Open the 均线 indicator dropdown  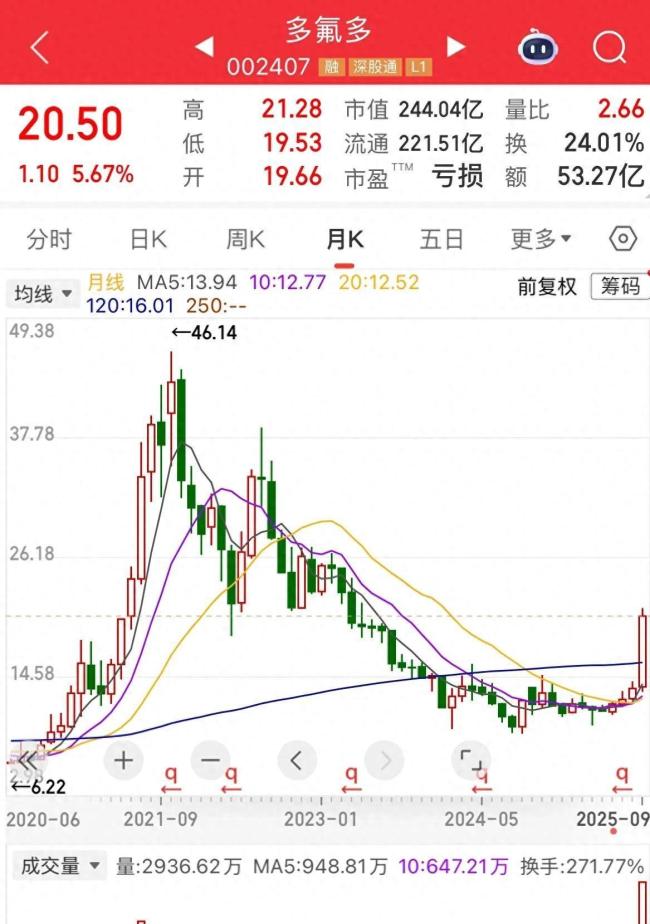[43, 293]
